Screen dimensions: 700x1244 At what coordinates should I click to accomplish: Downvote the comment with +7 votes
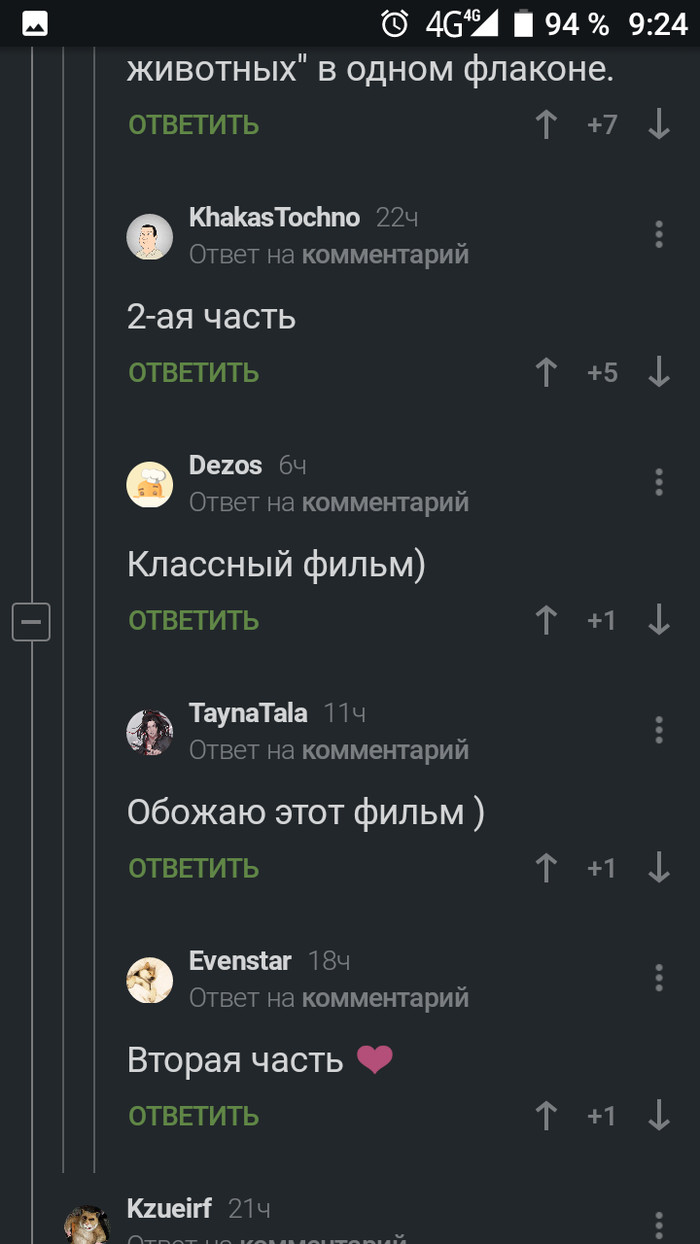click(658, 125)
